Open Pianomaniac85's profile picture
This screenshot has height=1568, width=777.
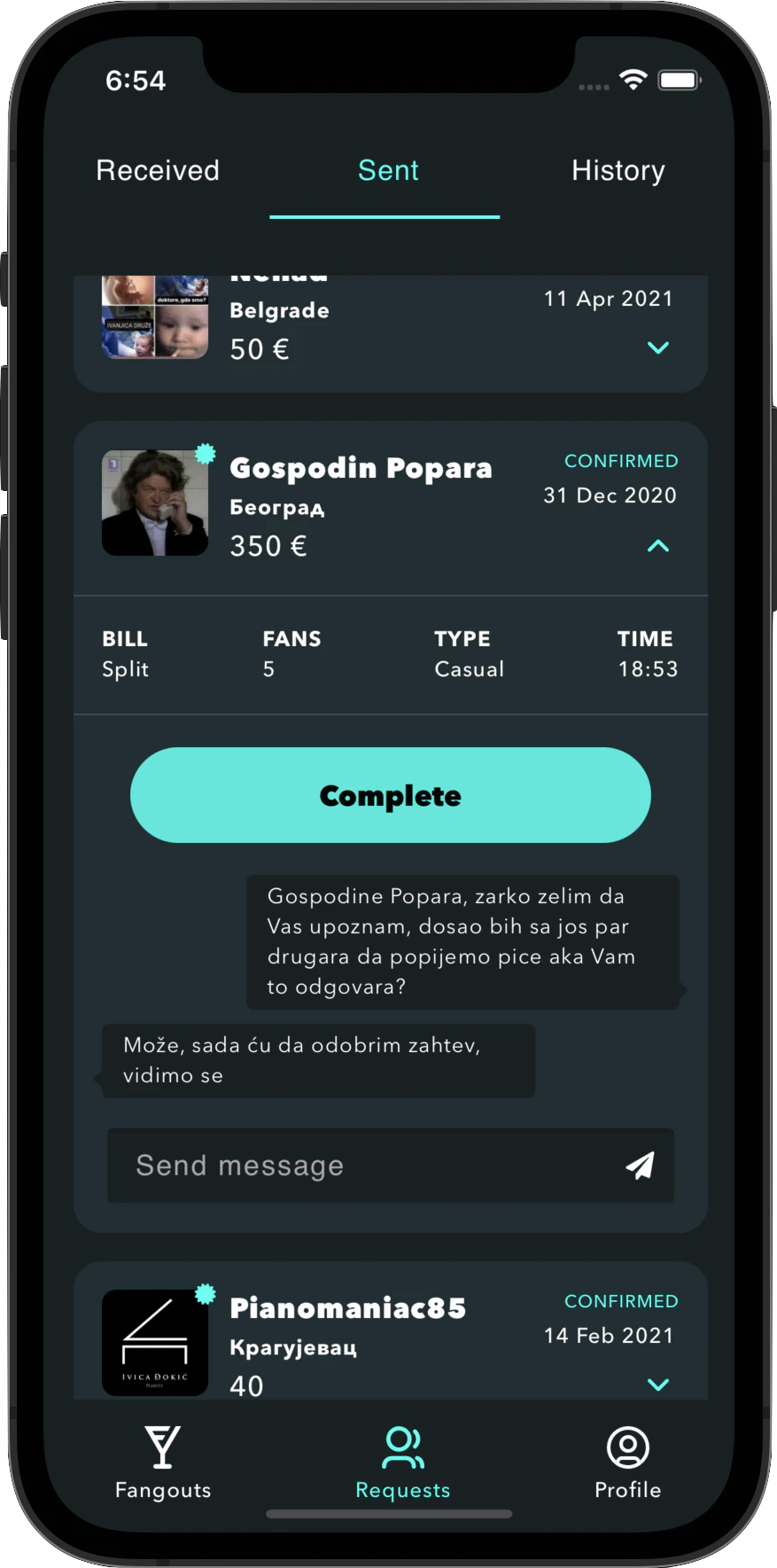(155, 1343)
